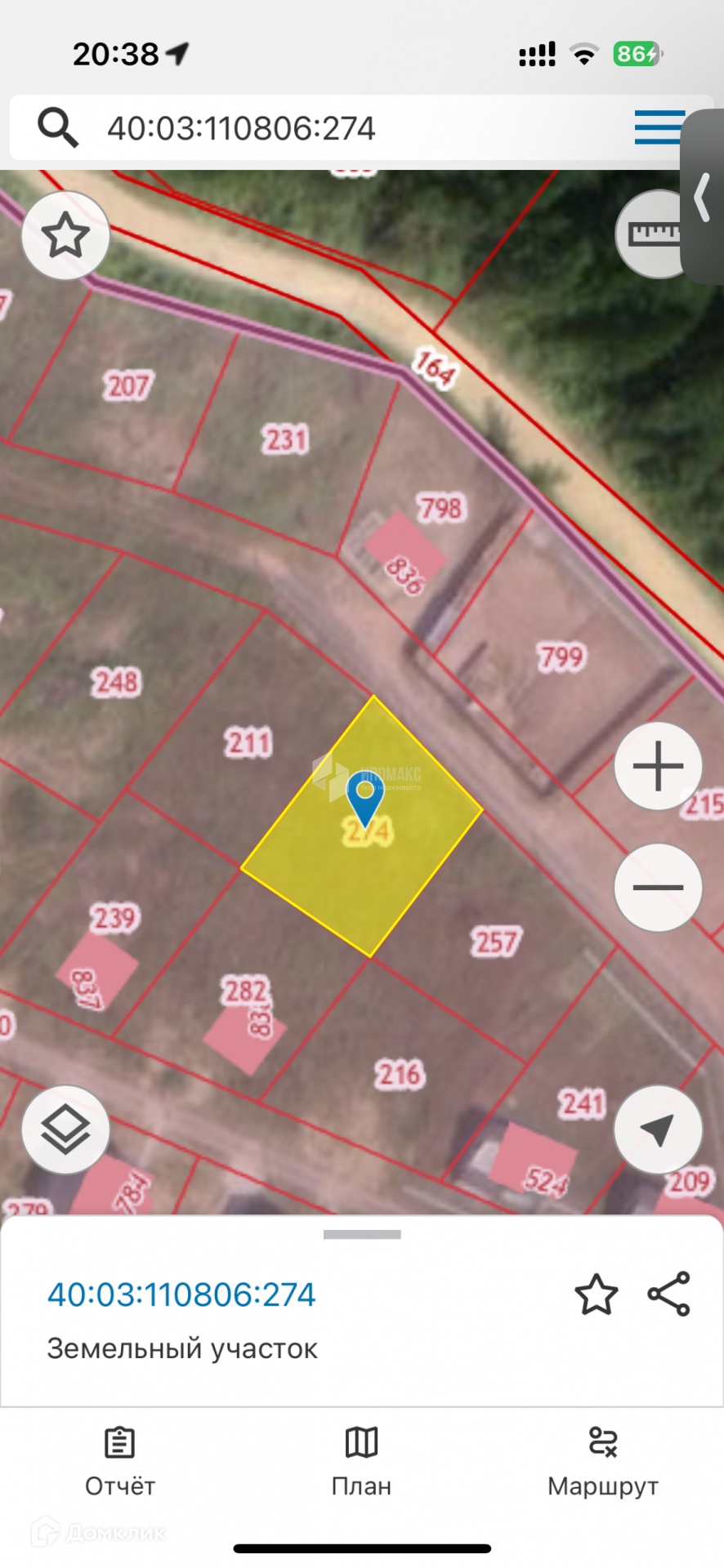Image resolution: width=724 pixels, height=1568 pixels.
Task: Open the Отчёт tab
Action: 120,1462
